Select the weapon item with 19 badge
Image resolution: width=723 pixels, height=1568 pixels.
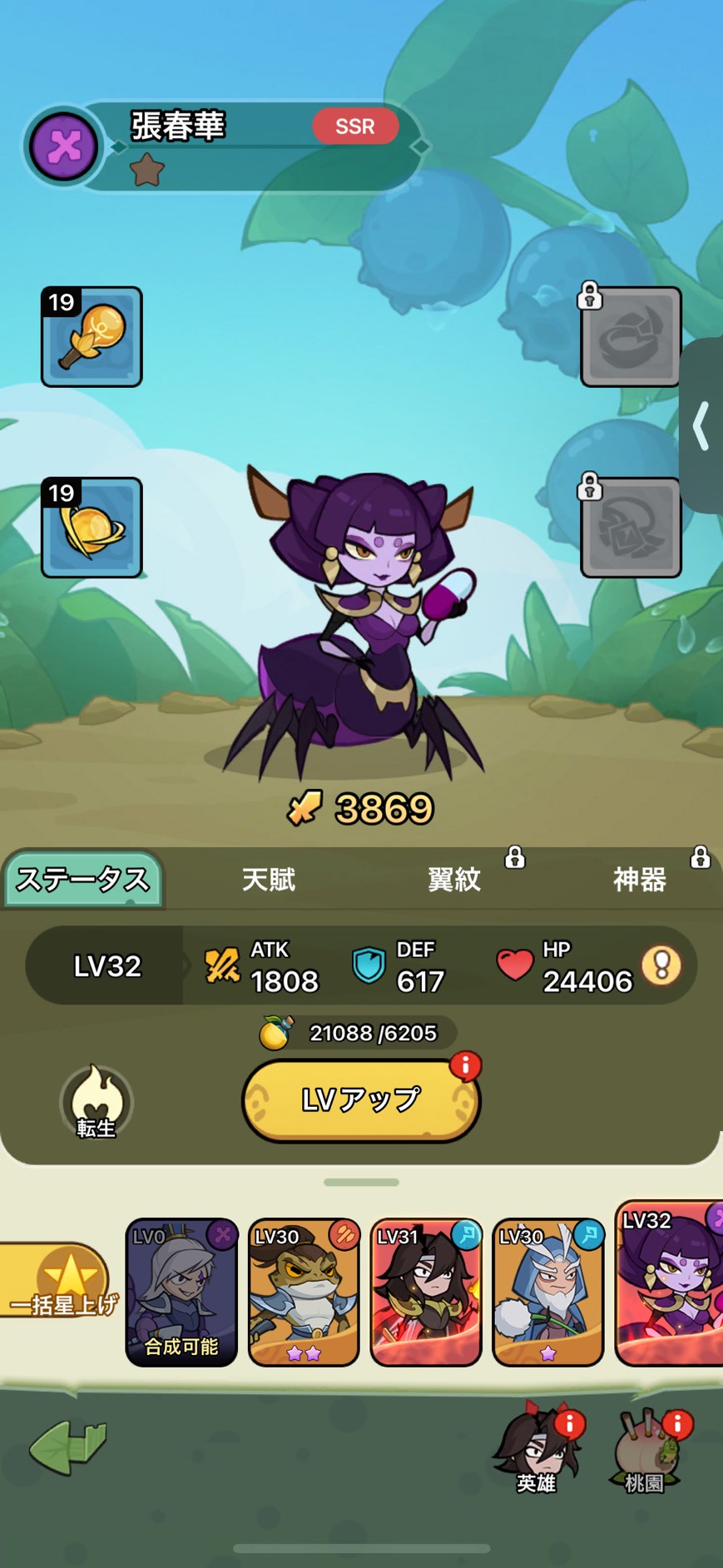click(91, 337)
